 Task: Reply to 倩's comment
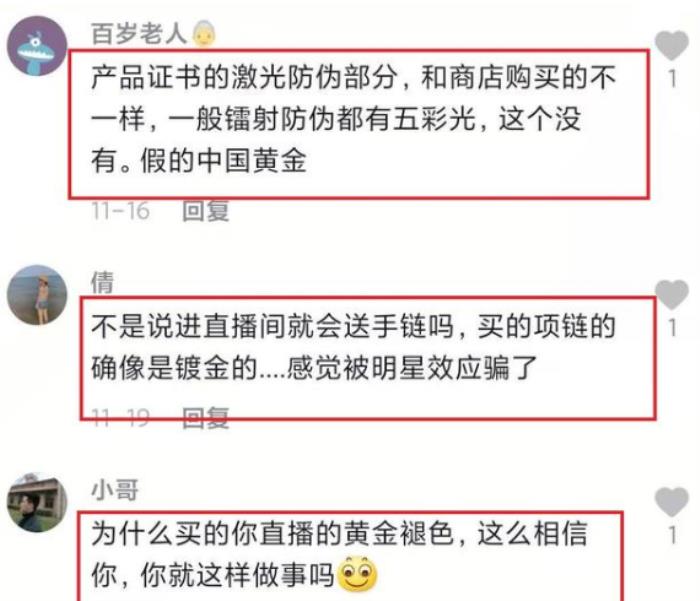pos(205,417)
